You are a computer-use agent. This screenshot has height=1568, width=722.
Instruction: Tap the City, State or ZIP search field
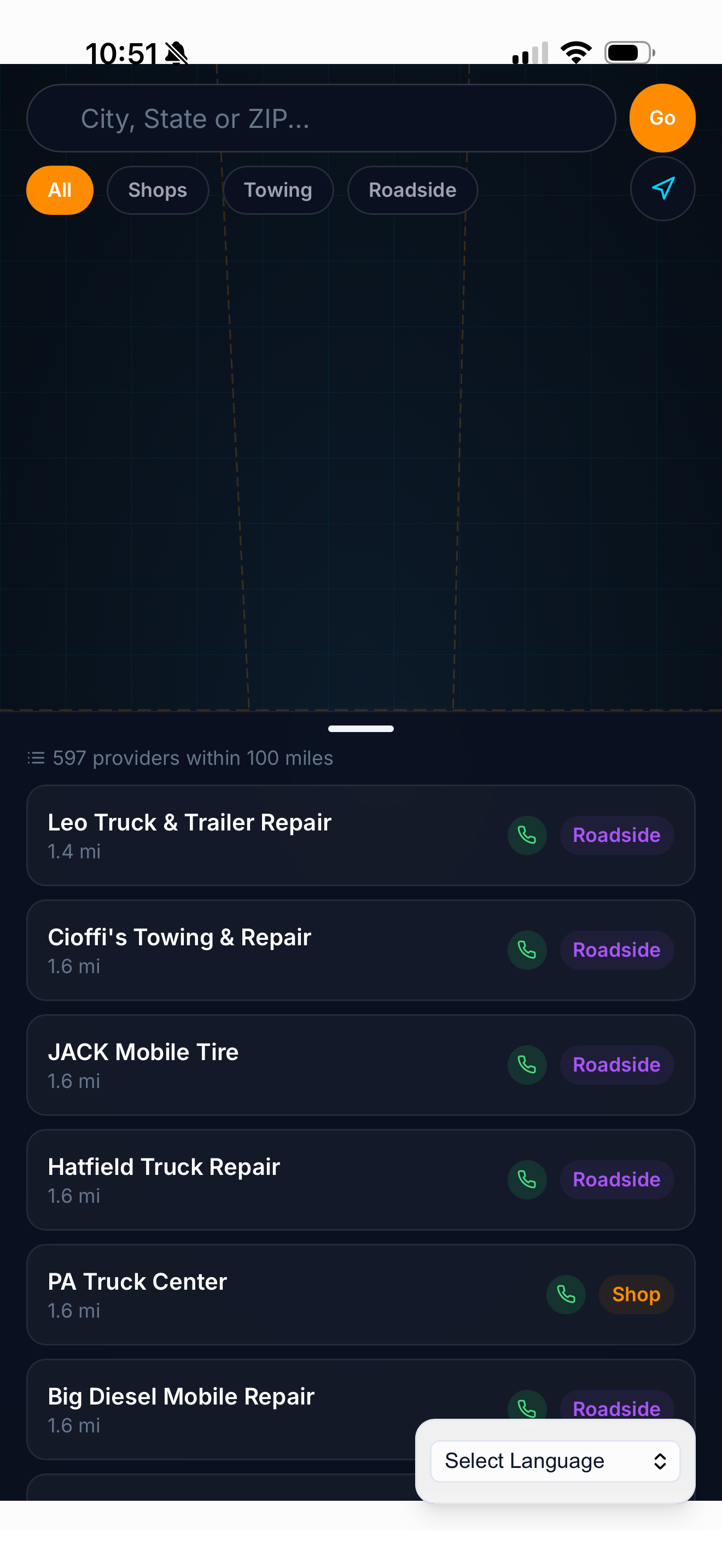pos(321,118)
